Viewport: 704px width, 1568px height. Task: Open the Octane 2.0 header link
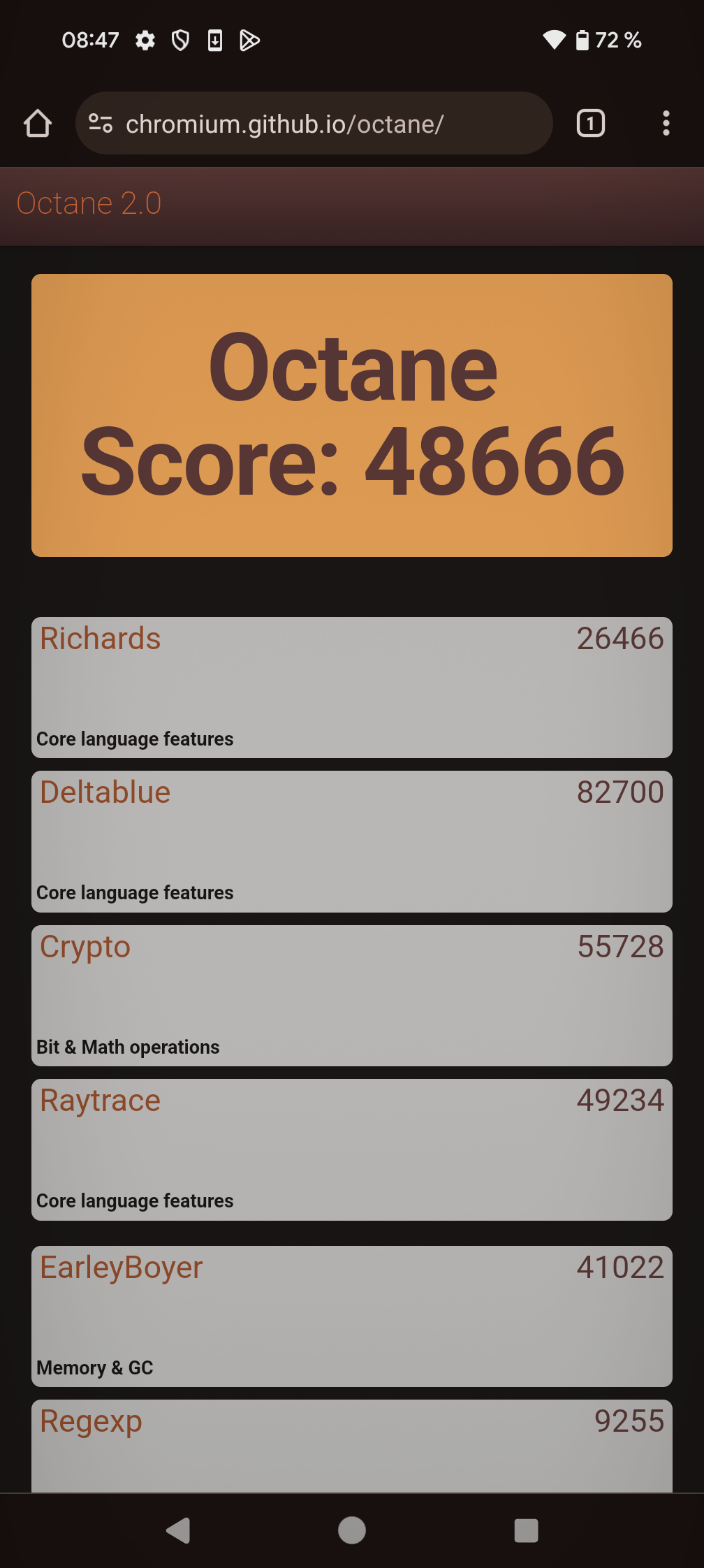89,203
